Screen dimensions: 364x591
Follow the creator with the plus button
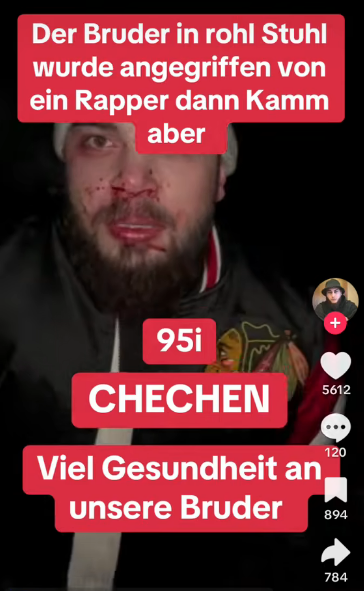click(335, 323)
